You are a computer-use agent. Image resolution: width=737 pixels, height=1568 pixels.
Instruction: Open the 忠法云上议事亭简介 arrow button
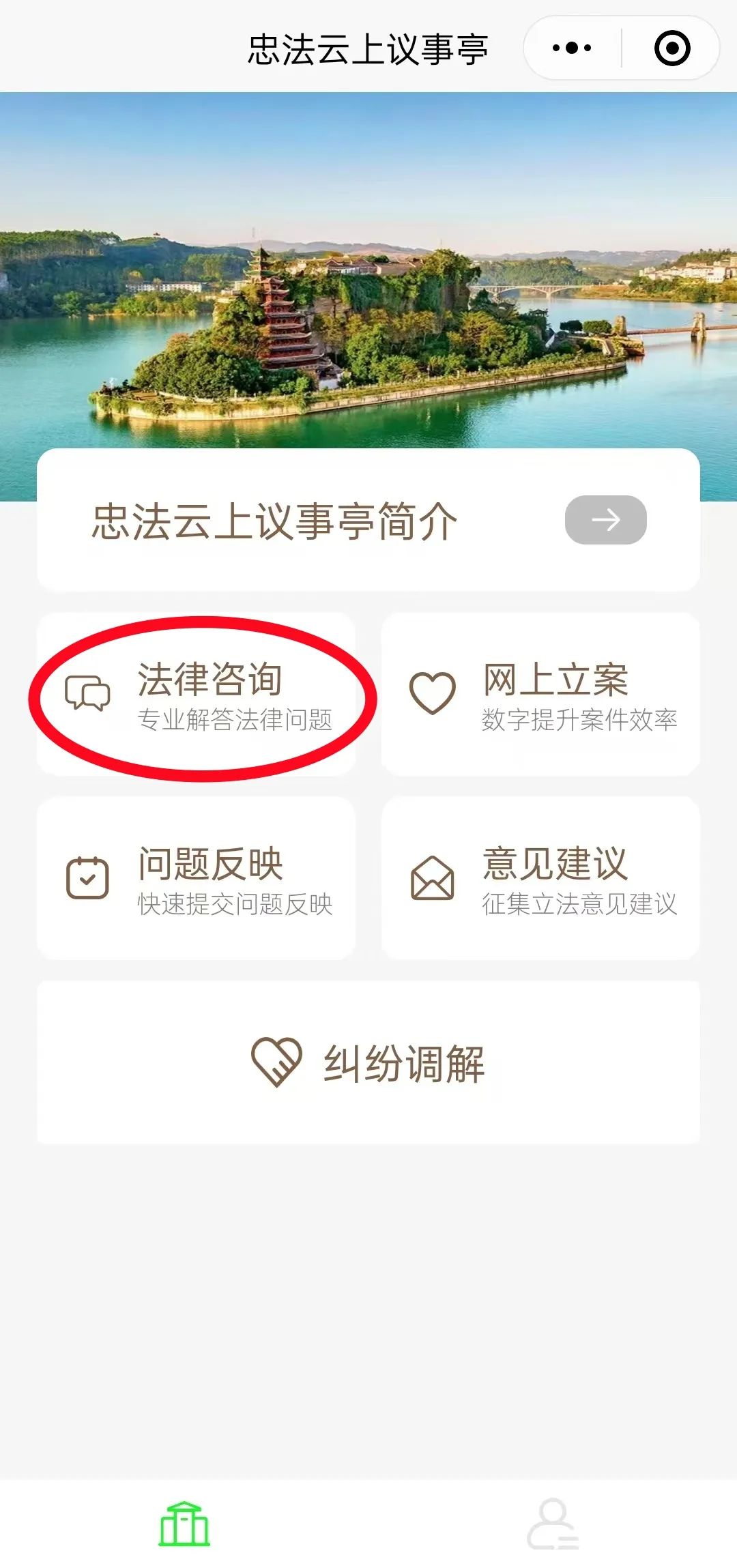[605, 520]
